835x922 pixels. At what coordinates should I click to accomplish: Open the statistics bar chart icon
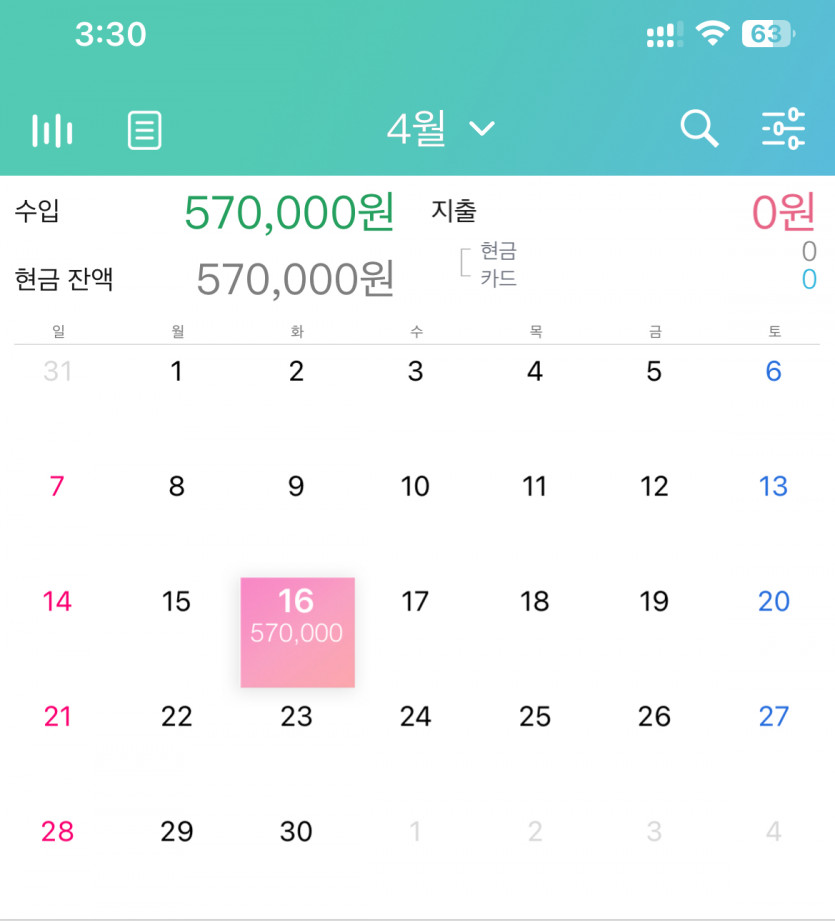tap(52, 130)
